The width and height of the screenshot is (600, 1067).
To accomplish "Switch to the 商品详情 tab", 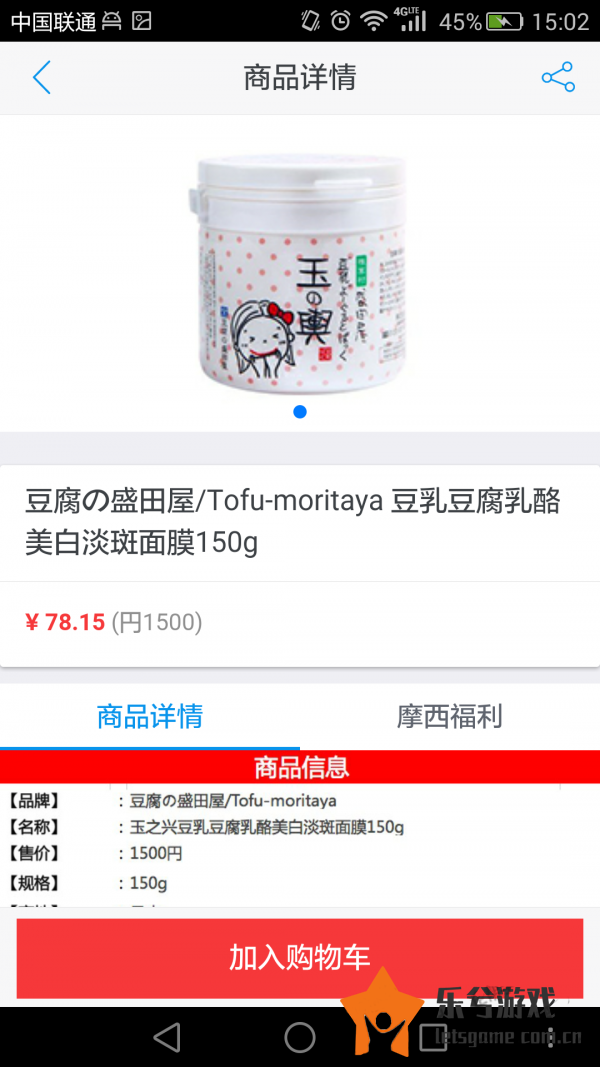I will click(x=150, y=716).
